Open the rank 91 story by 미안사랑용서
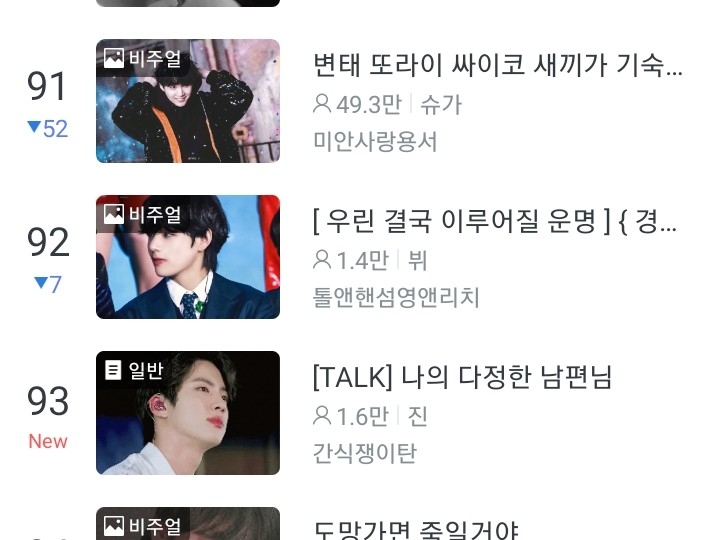 [497, 67]
